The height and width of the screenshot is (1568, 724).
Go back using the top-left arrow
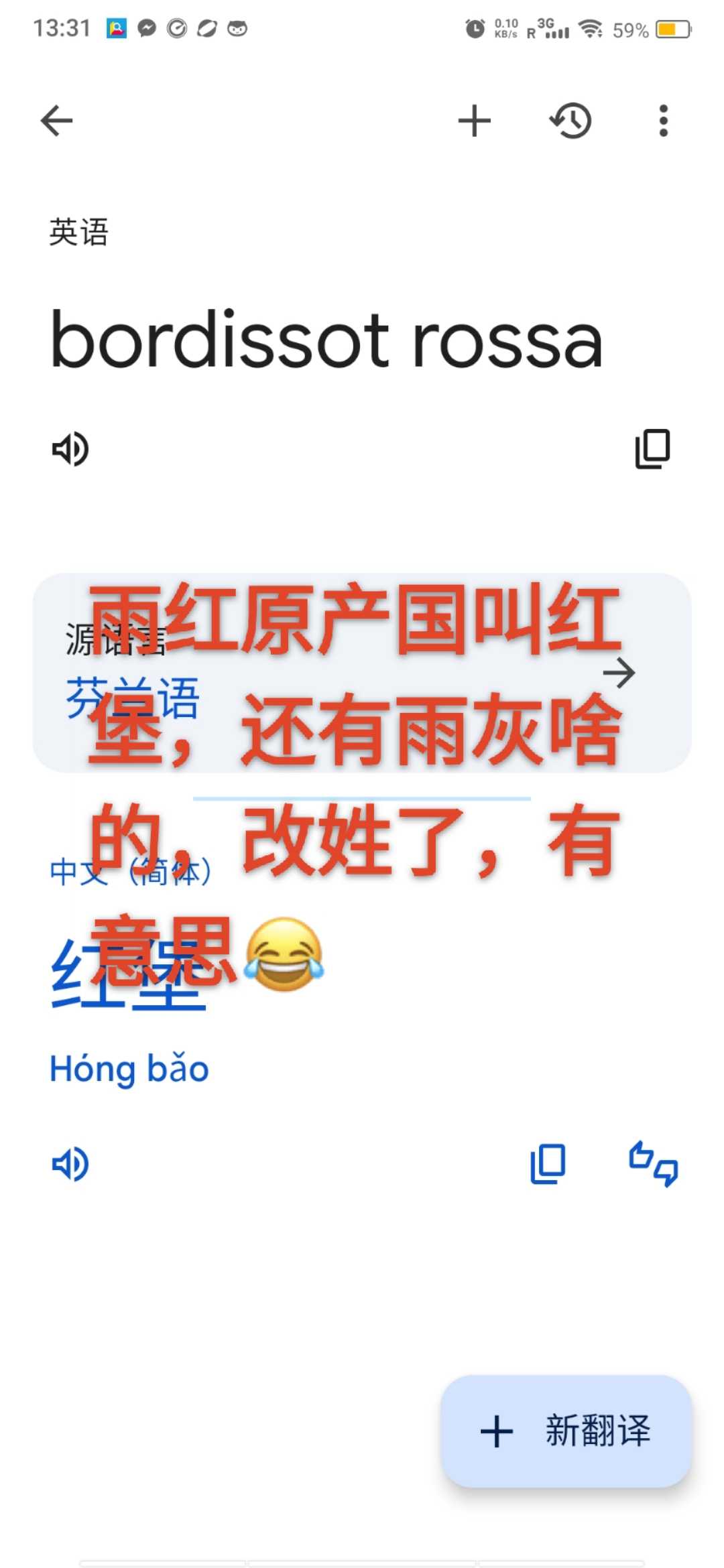(x=56, y=121)
